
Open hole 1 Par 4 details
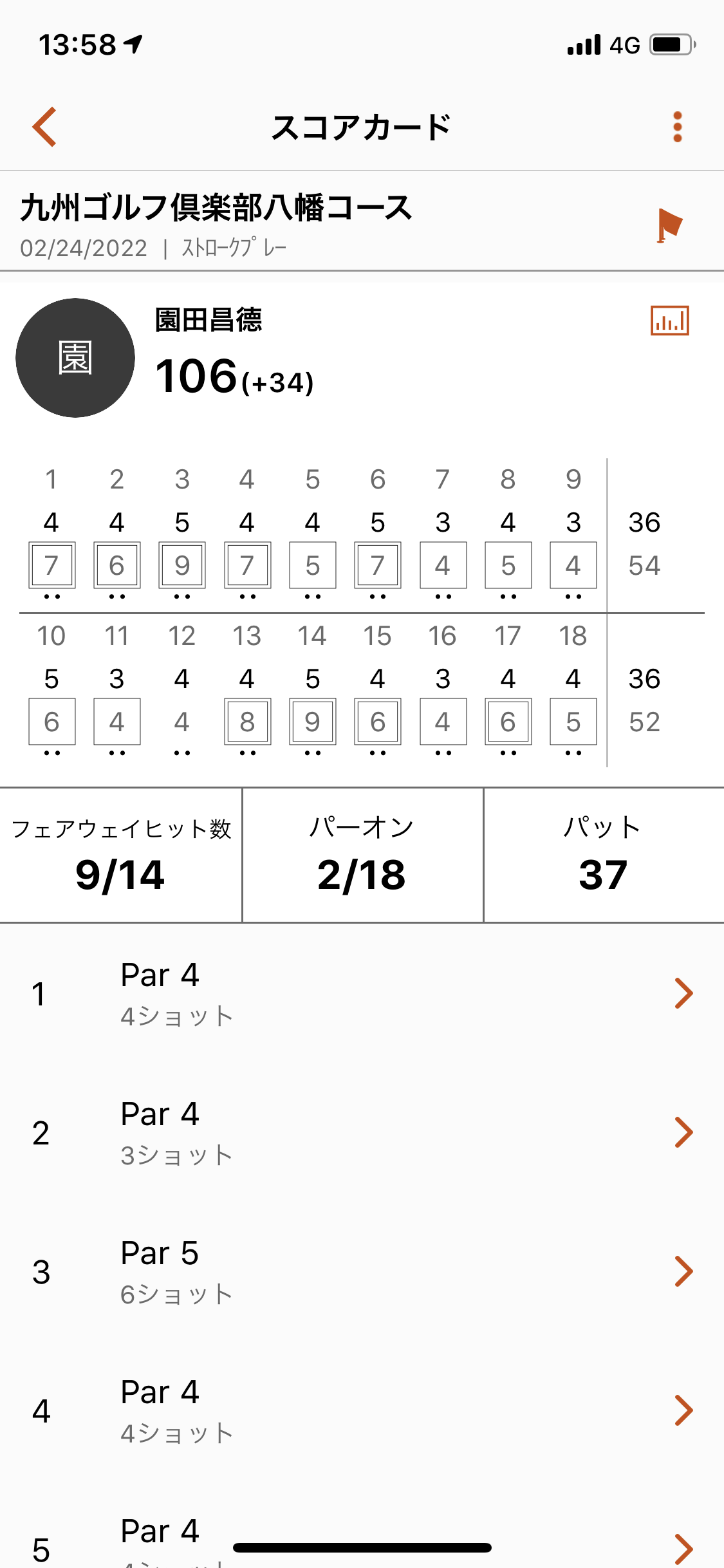362,993
